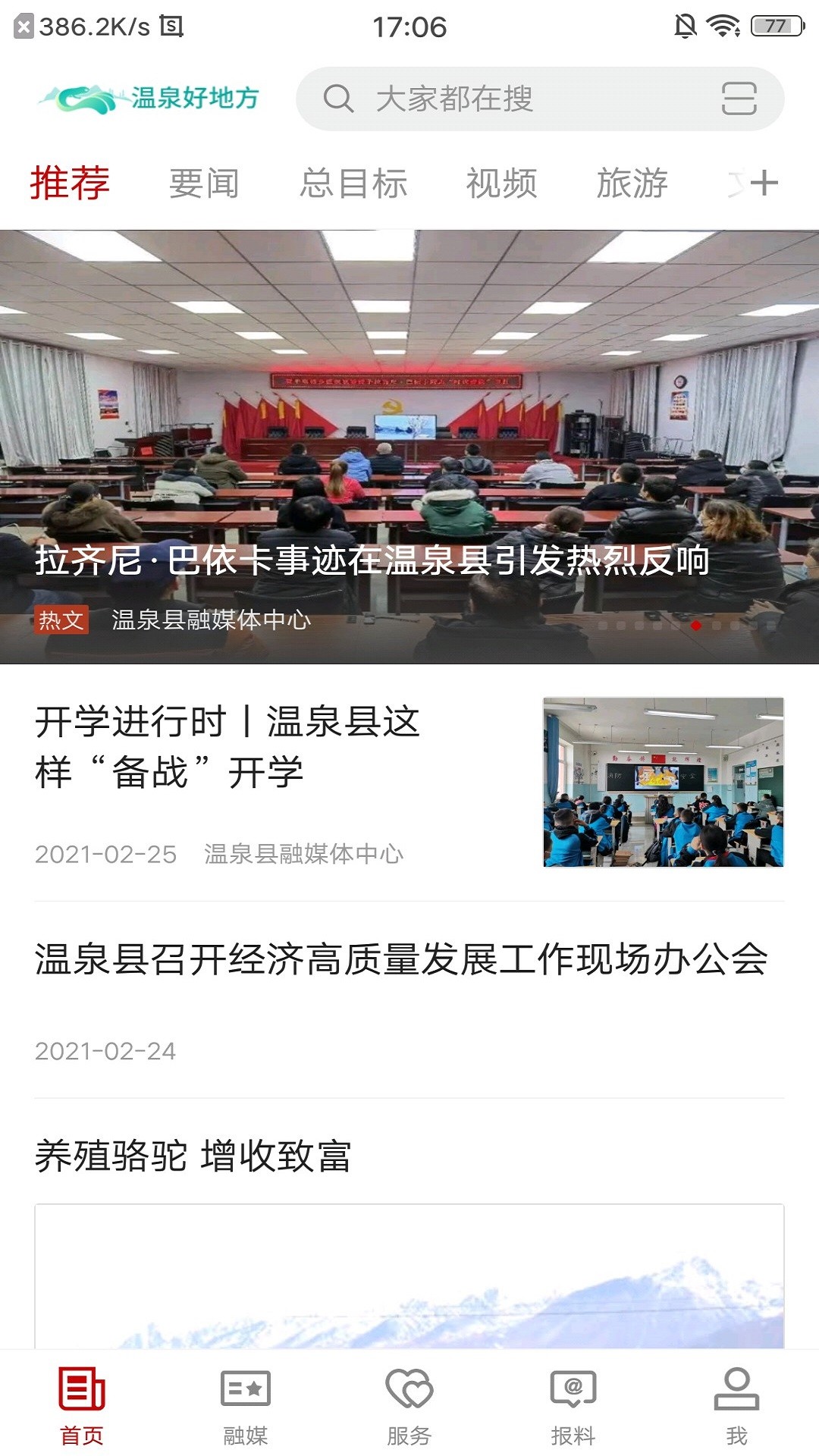Switch to the 要闻 tab
The height and width of the screenshot is (1456, 819).
pyautogui.click(x=204, y=184)
